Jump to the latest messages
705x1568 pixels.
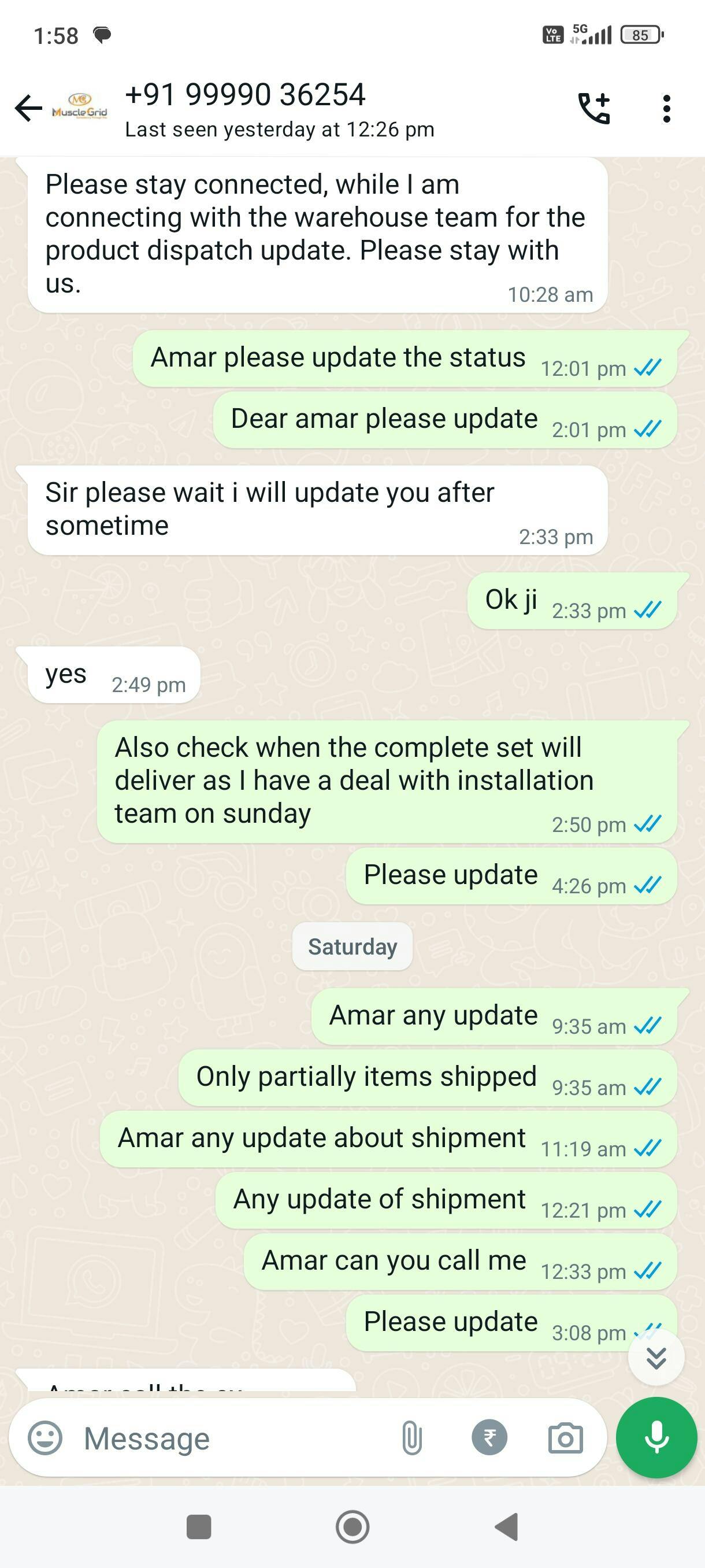coord(656,1358)
